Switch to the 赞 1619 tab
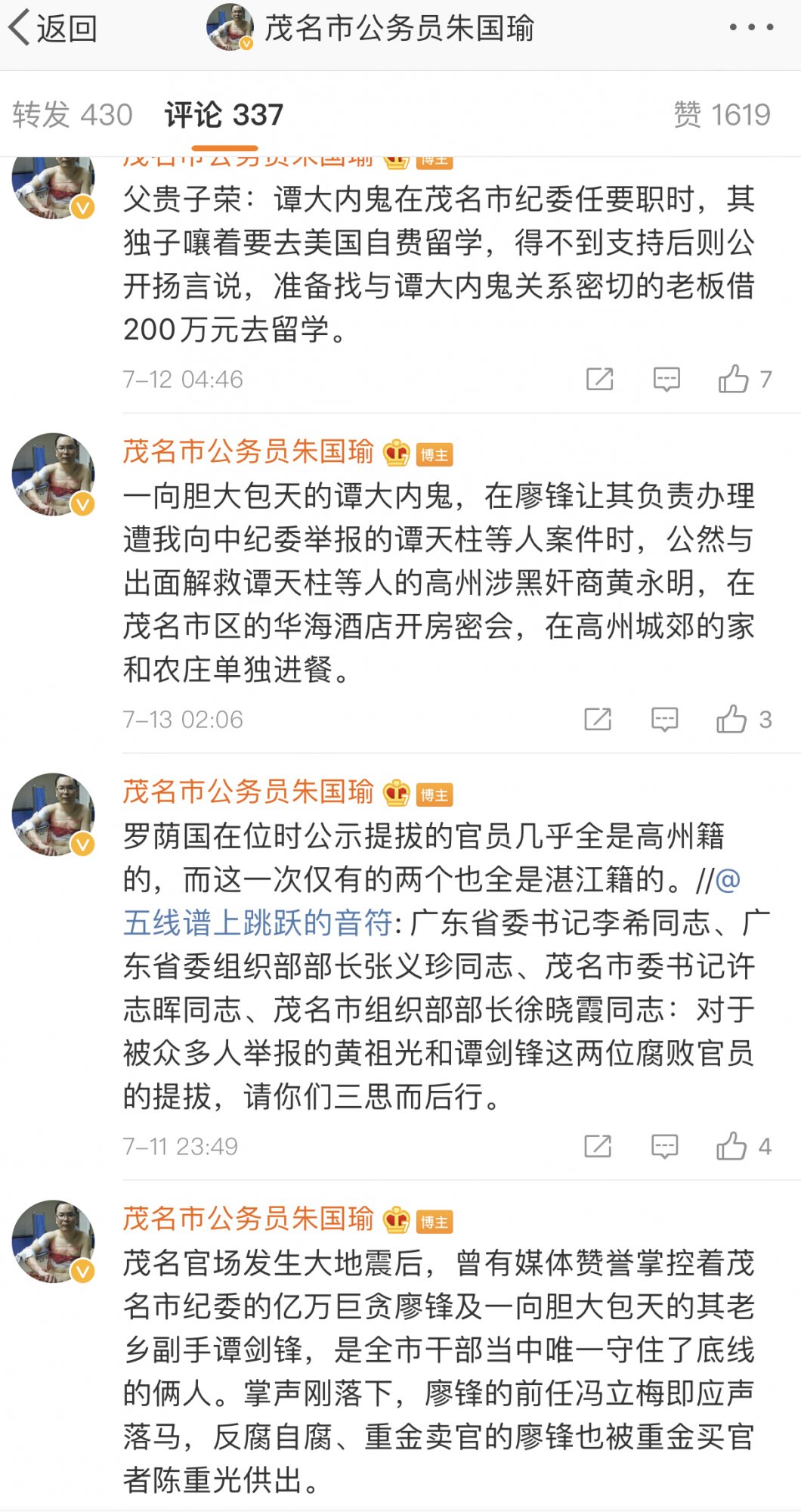Image resolution: width=801 pixels, height=1512 pixels. pyautogui.click(x=722, y=115)
